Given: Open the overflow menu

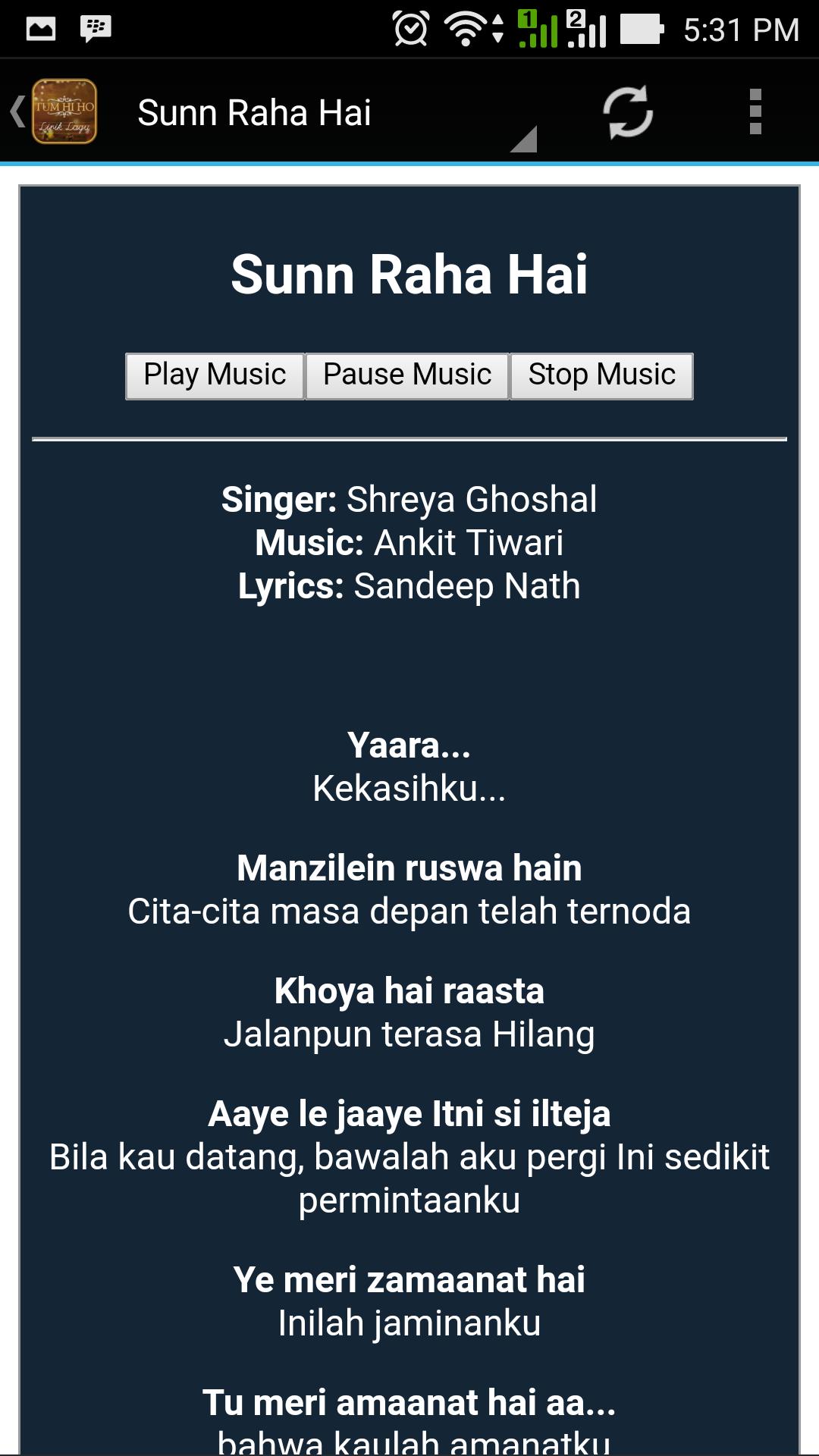Looking at the screenshot, I should point(755,112).
